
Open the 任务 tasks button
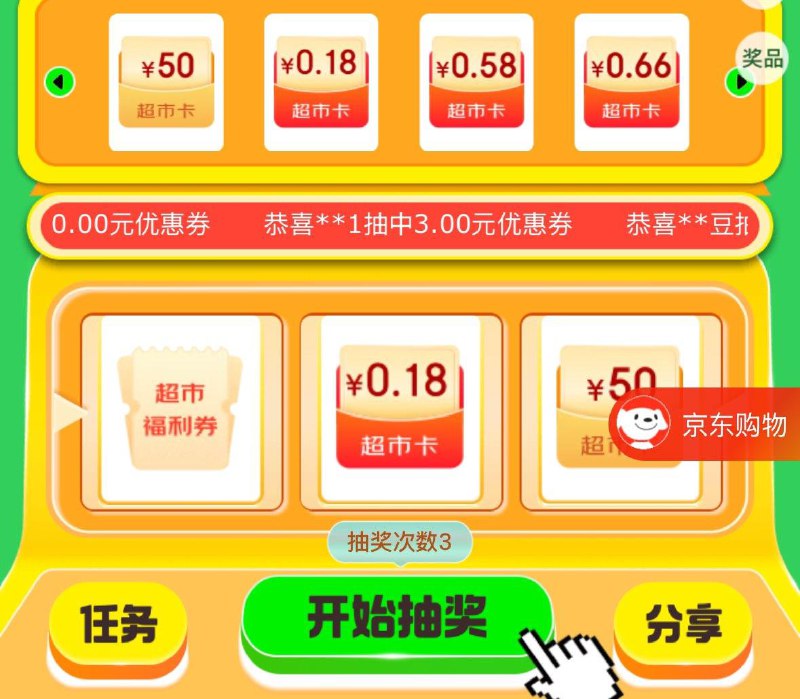[x=119, y=625]
